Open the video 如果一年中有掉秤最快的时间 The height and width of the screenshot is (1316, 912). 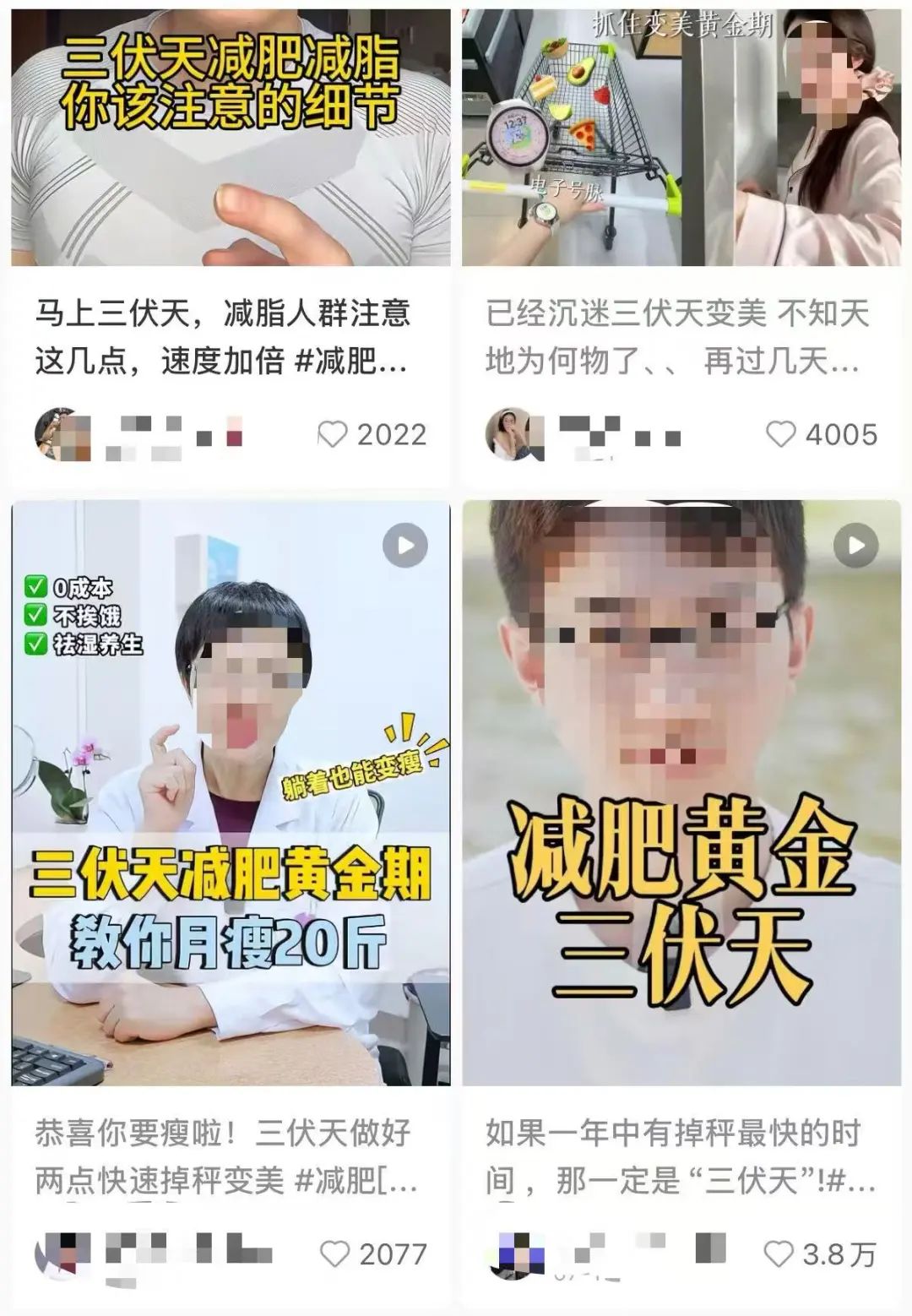[681, 792]
